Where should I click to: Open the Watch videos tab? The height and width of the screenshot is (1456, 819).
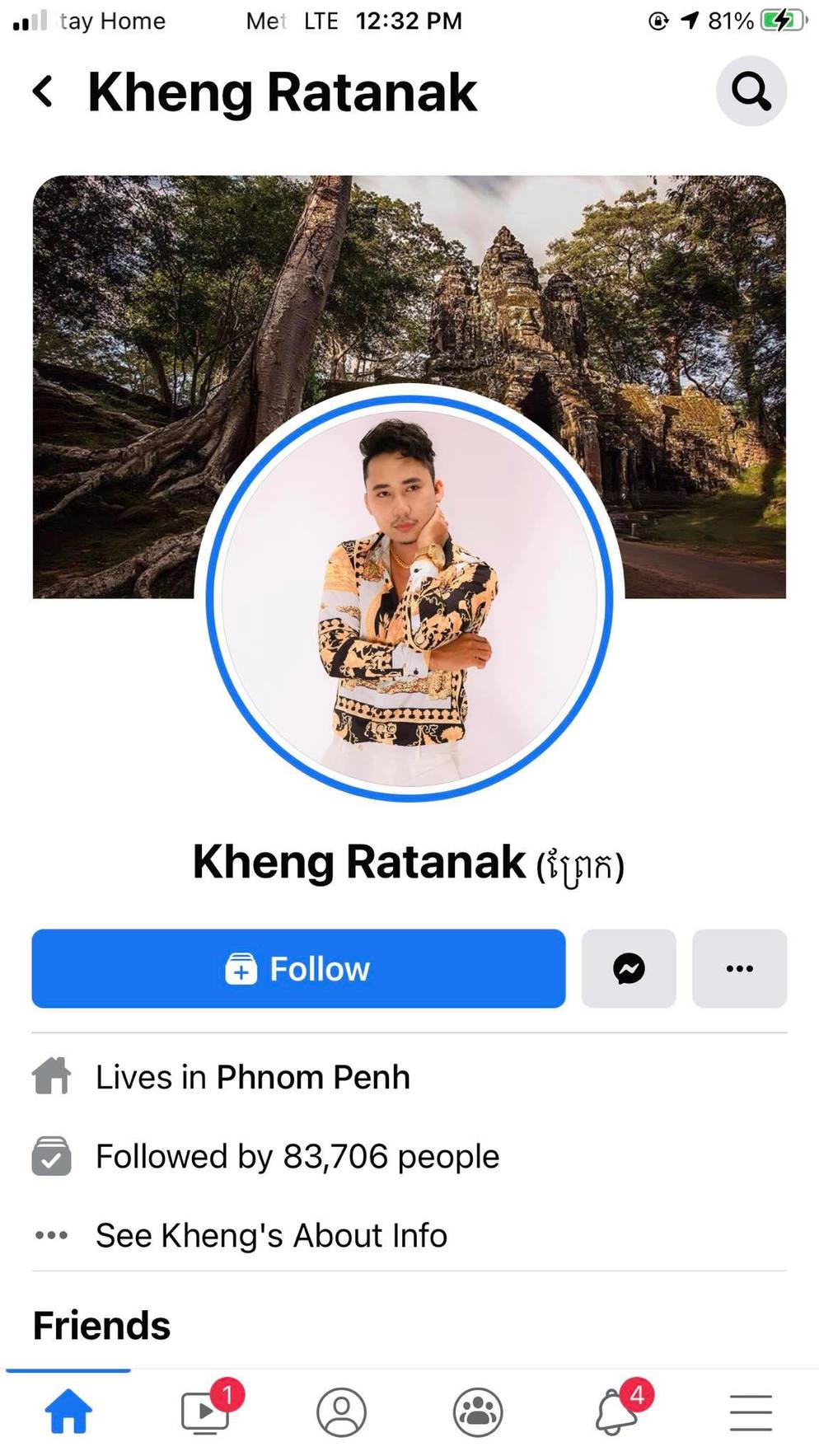click(x=204, y=1412)
